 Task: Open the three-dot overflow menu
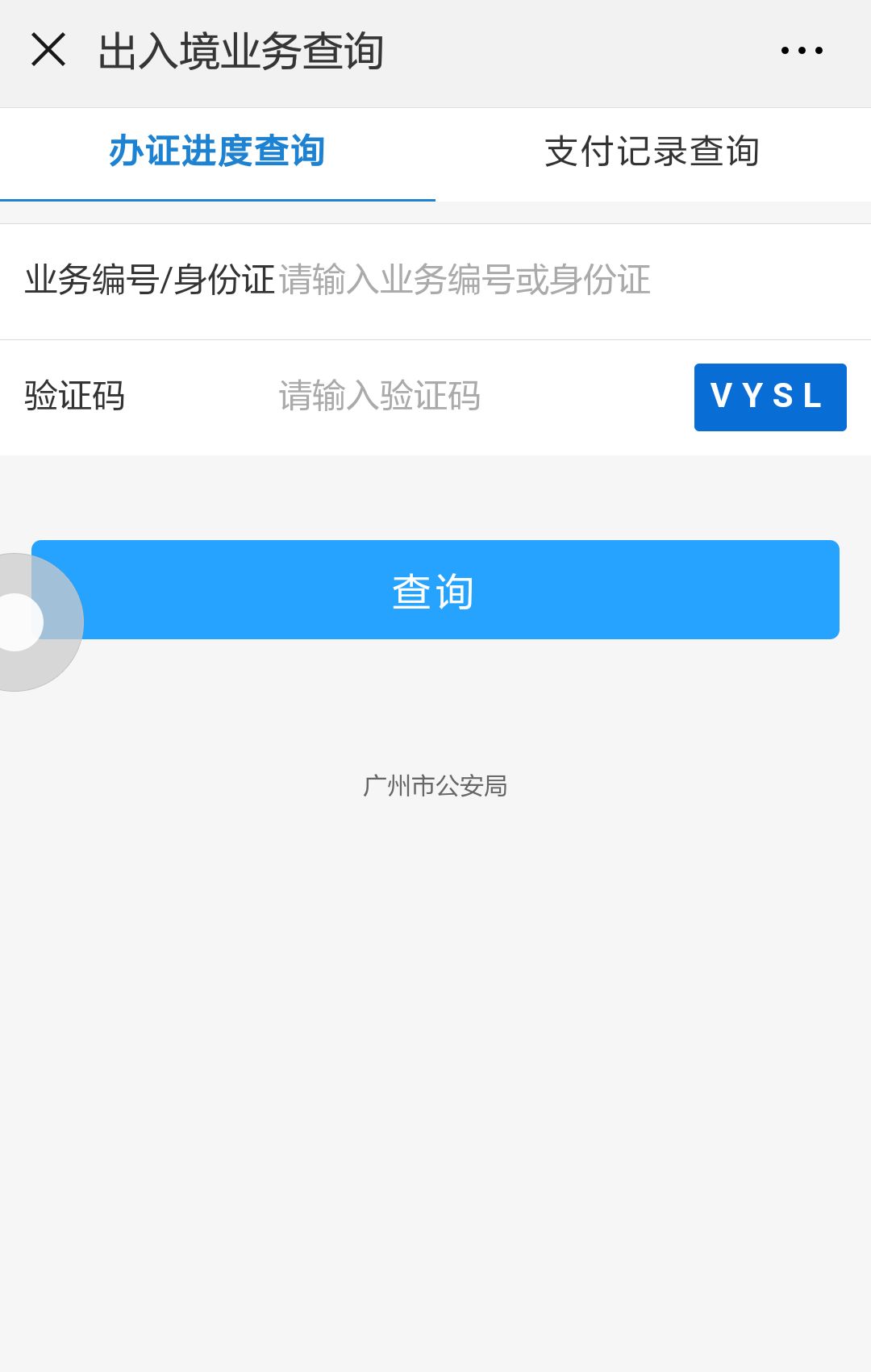point(802,51)
